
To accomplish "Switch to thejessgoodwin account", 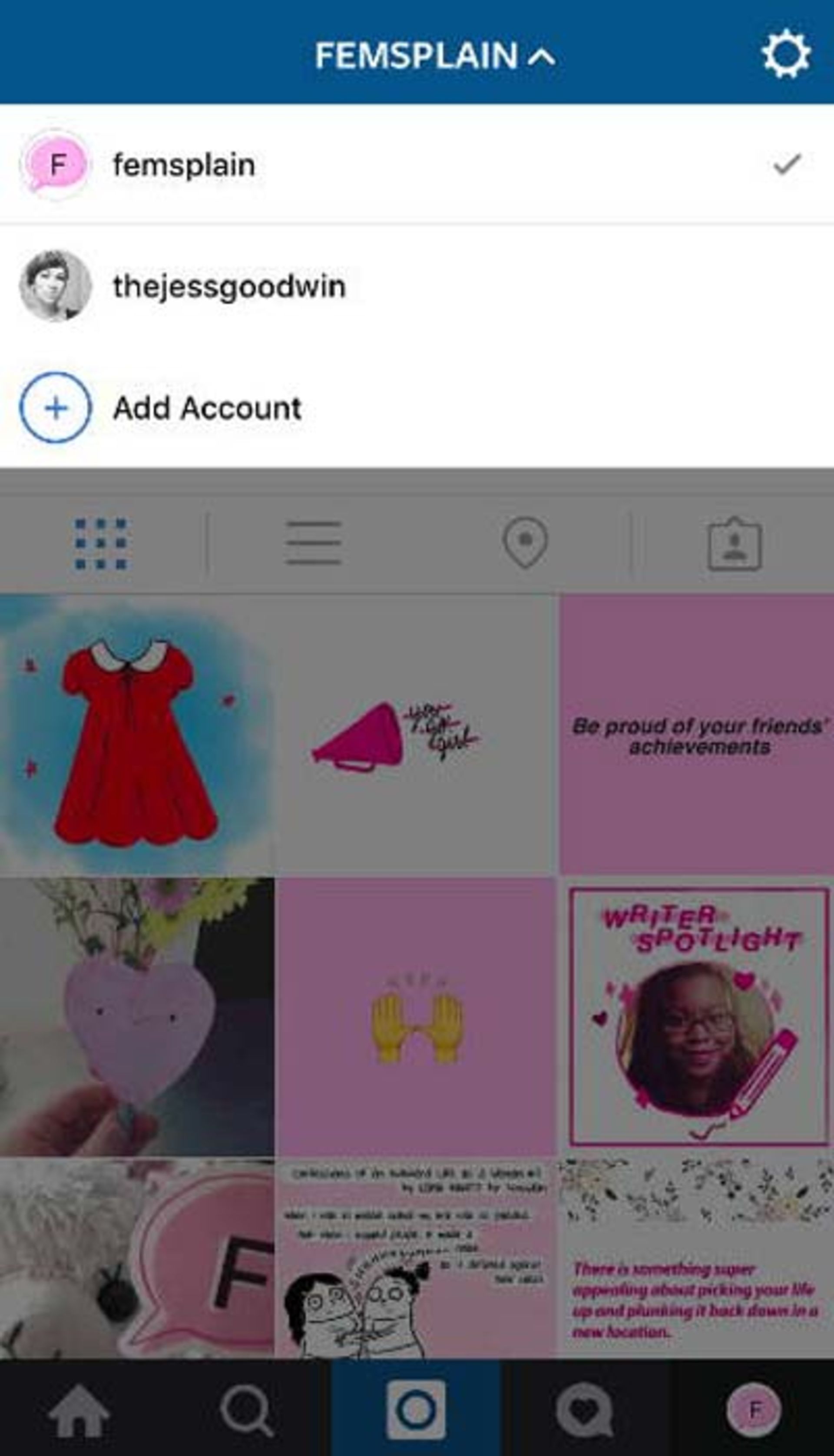I will (x=229, y=286).
